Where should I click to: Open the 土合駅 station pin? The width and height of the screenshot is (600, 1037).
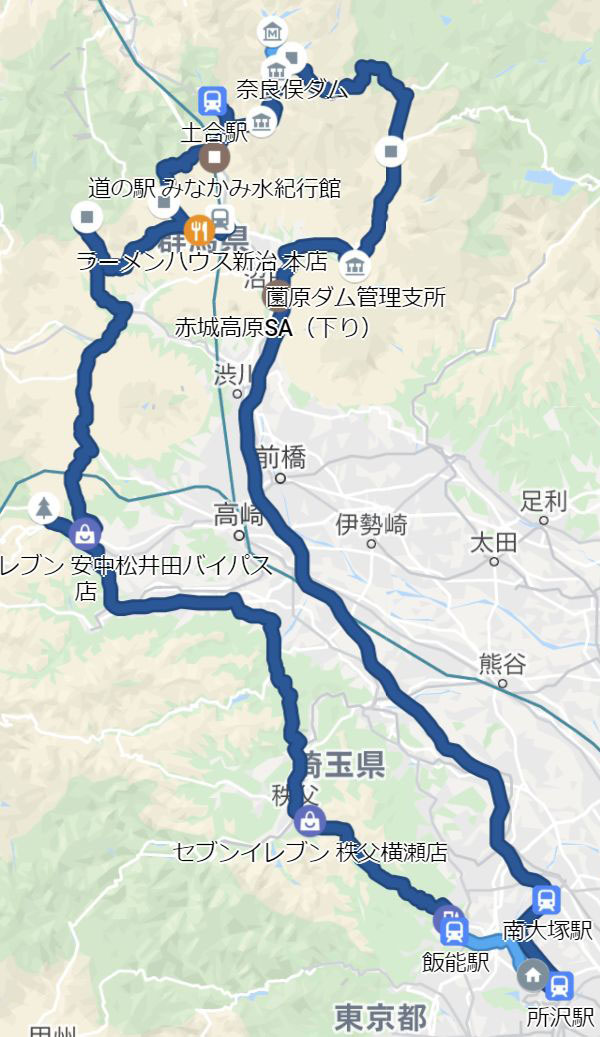(212, 101)
